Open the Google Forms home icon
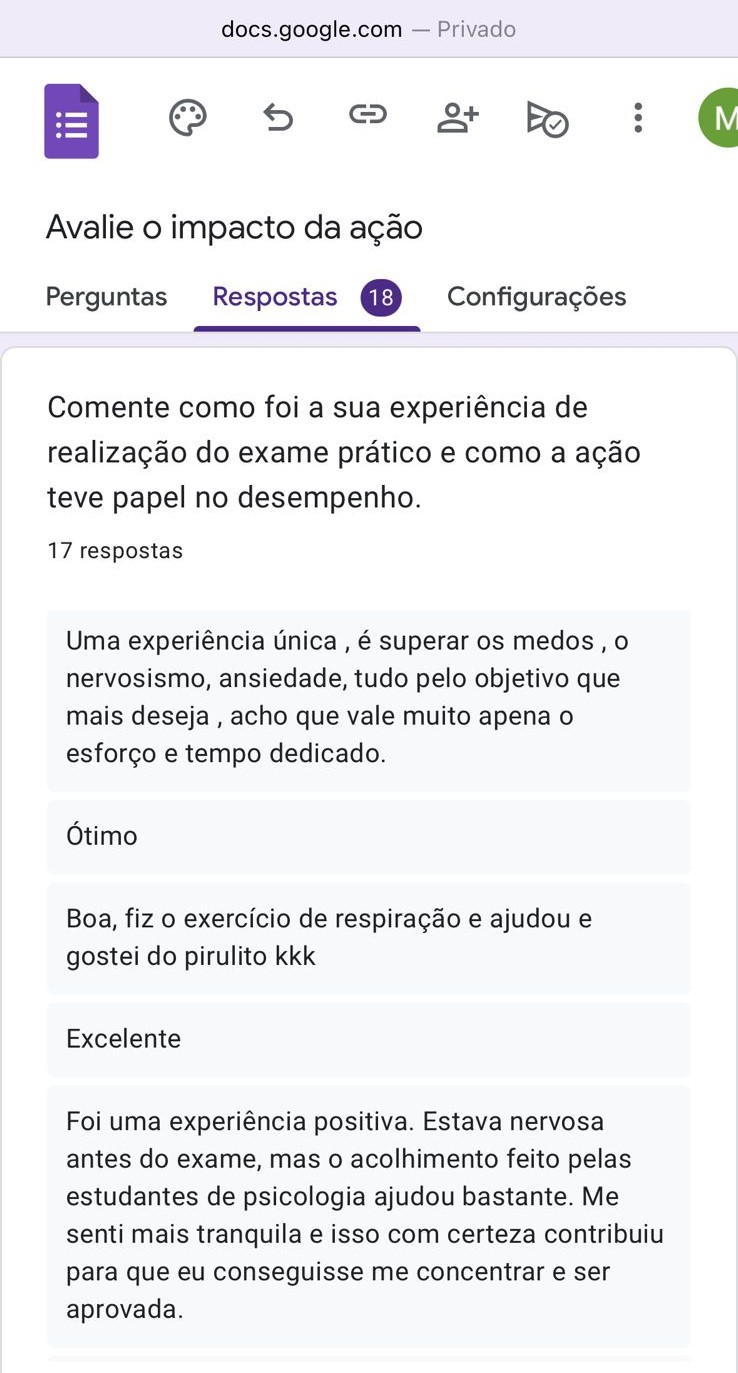738x1373 pixels. point(72,121)
